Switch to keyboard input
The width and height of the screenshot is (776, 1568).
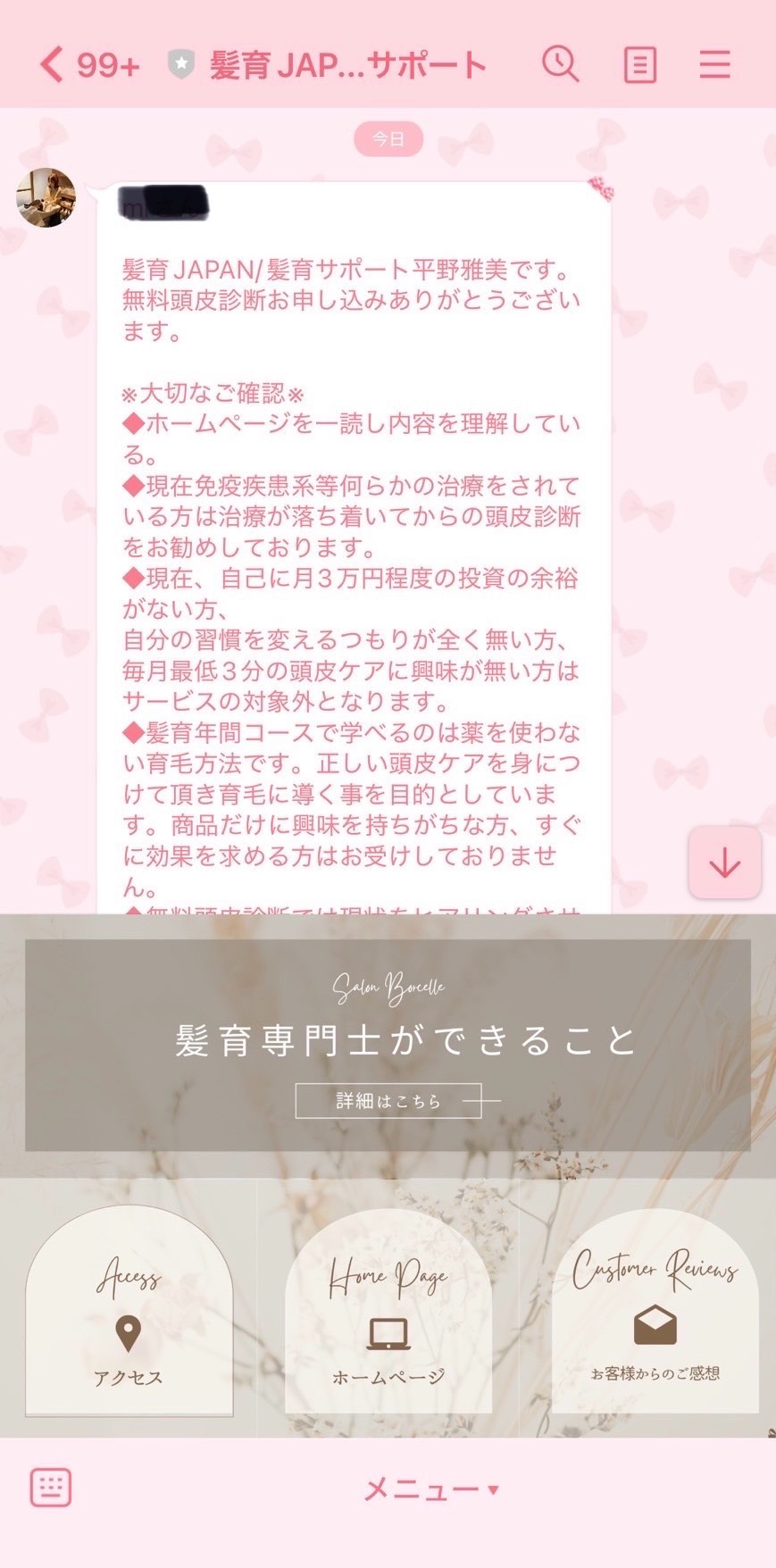pos(51,1488)
